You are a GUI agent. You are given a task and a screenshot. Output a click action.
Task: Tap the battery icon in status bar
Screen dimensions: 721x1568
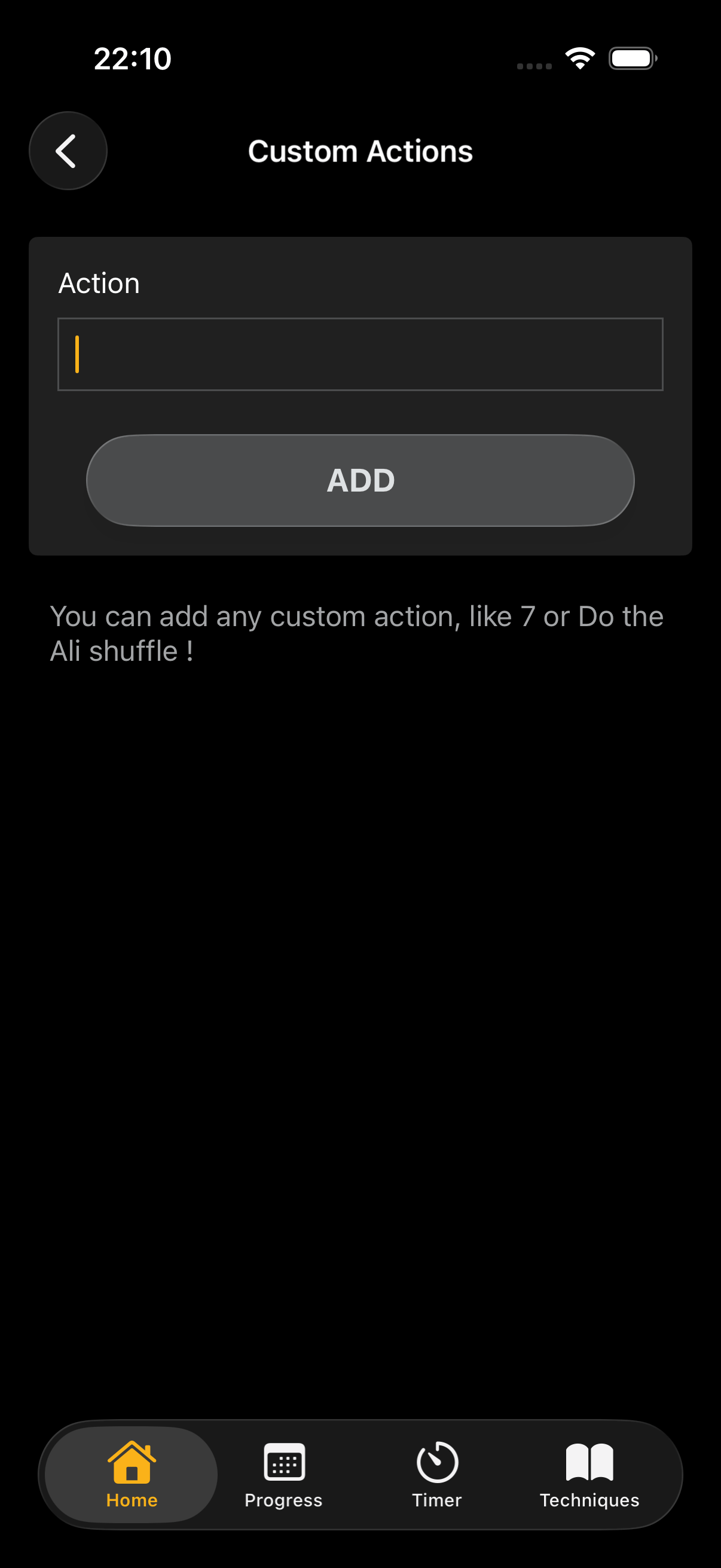click(633, 58)
